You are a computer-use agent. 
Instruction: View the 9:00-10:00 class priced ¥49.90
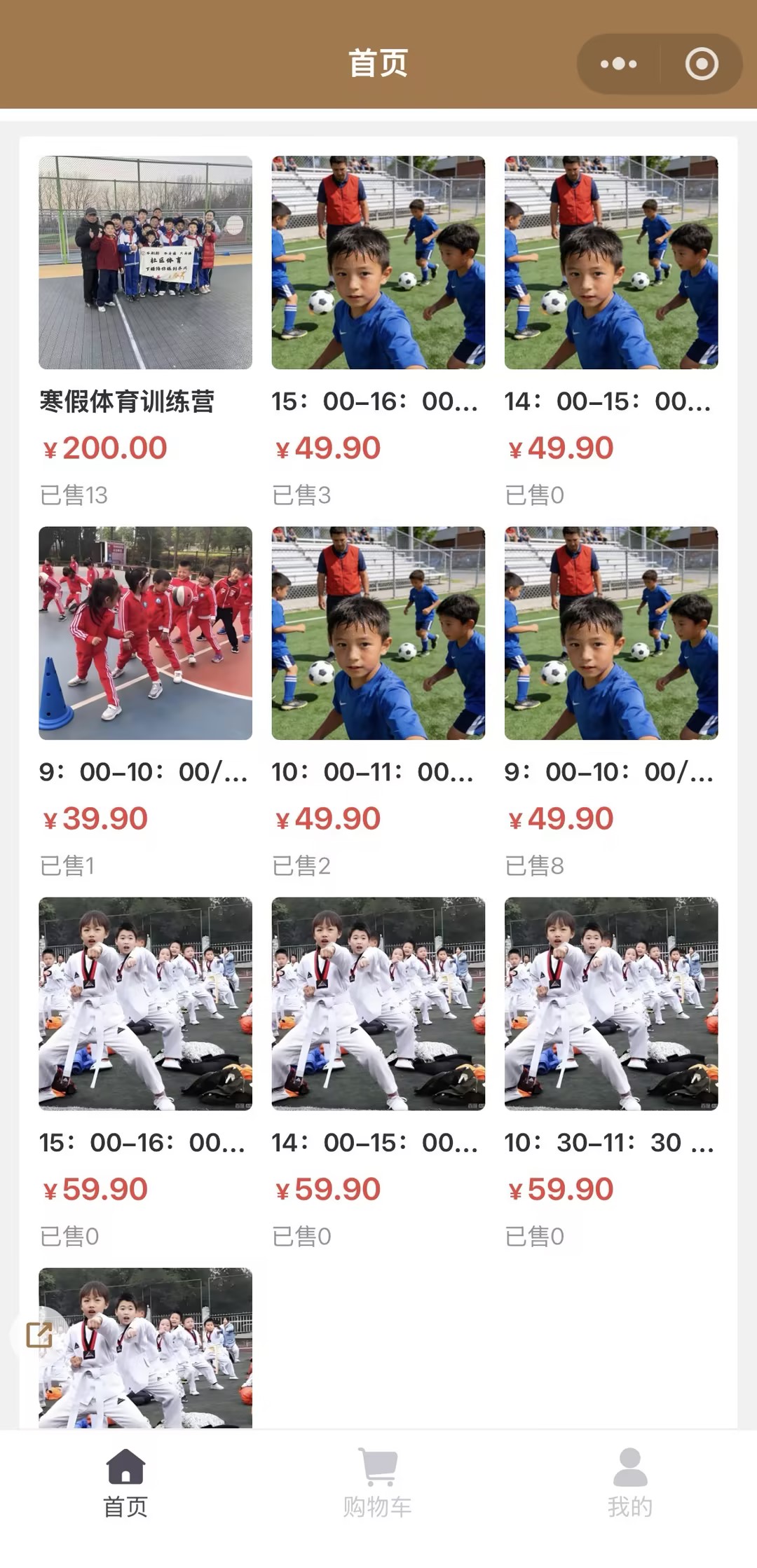pyautogui.click(x=611, y=633)
